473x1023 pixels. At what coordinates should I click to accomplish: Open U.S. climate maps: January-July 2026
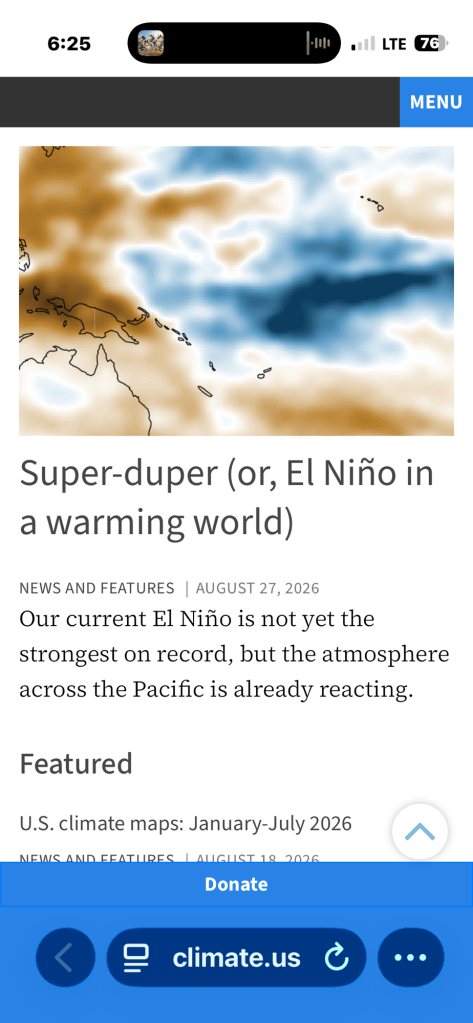[x=185, y=823]
